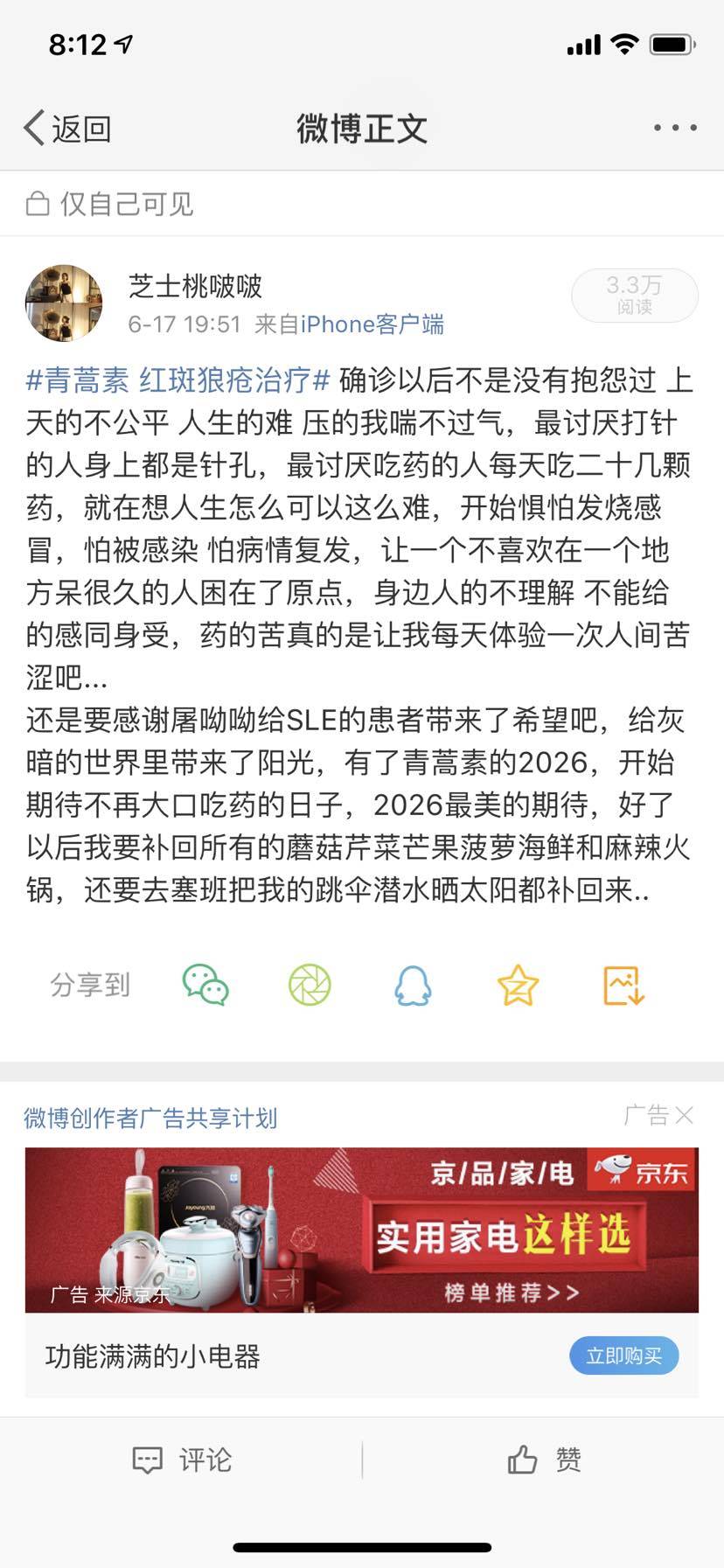This screenshot has width=724, height=1568.
Task: Open the 评论 comment button
Action: pyautogui.click(x=182, y=1460)
